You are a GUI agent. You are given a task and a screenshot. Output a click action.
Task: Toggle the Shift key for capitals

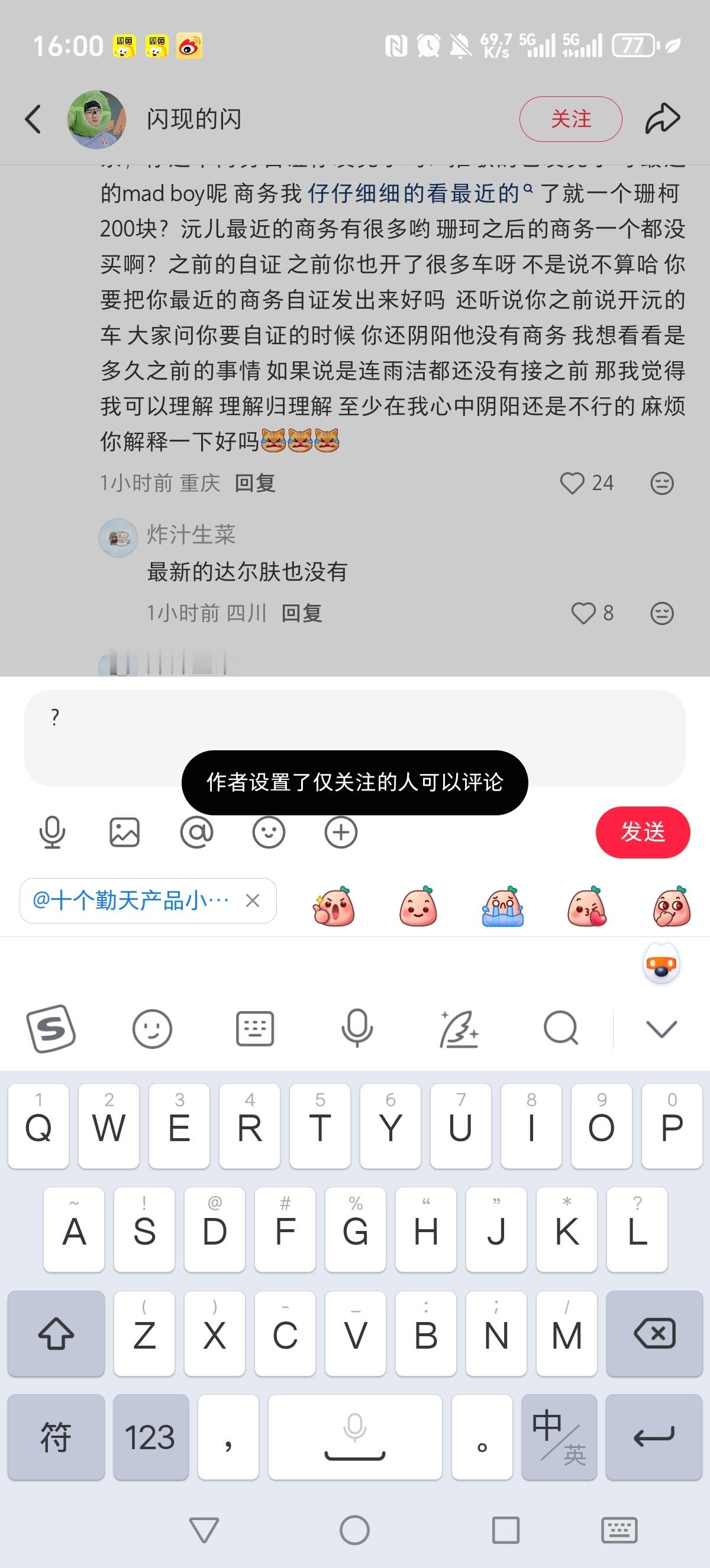[56, 1334]
